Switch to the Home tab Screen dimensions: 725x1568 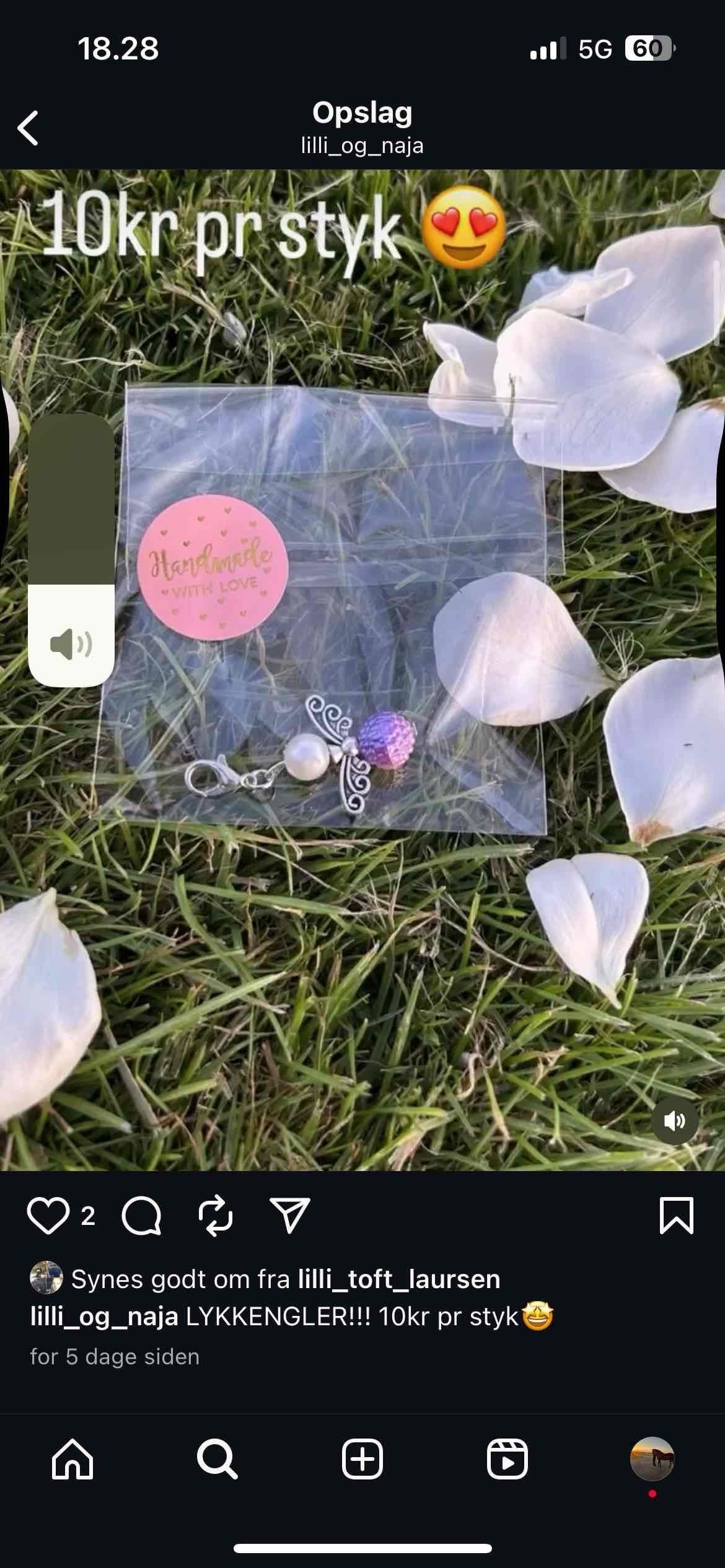[72, 1460]
